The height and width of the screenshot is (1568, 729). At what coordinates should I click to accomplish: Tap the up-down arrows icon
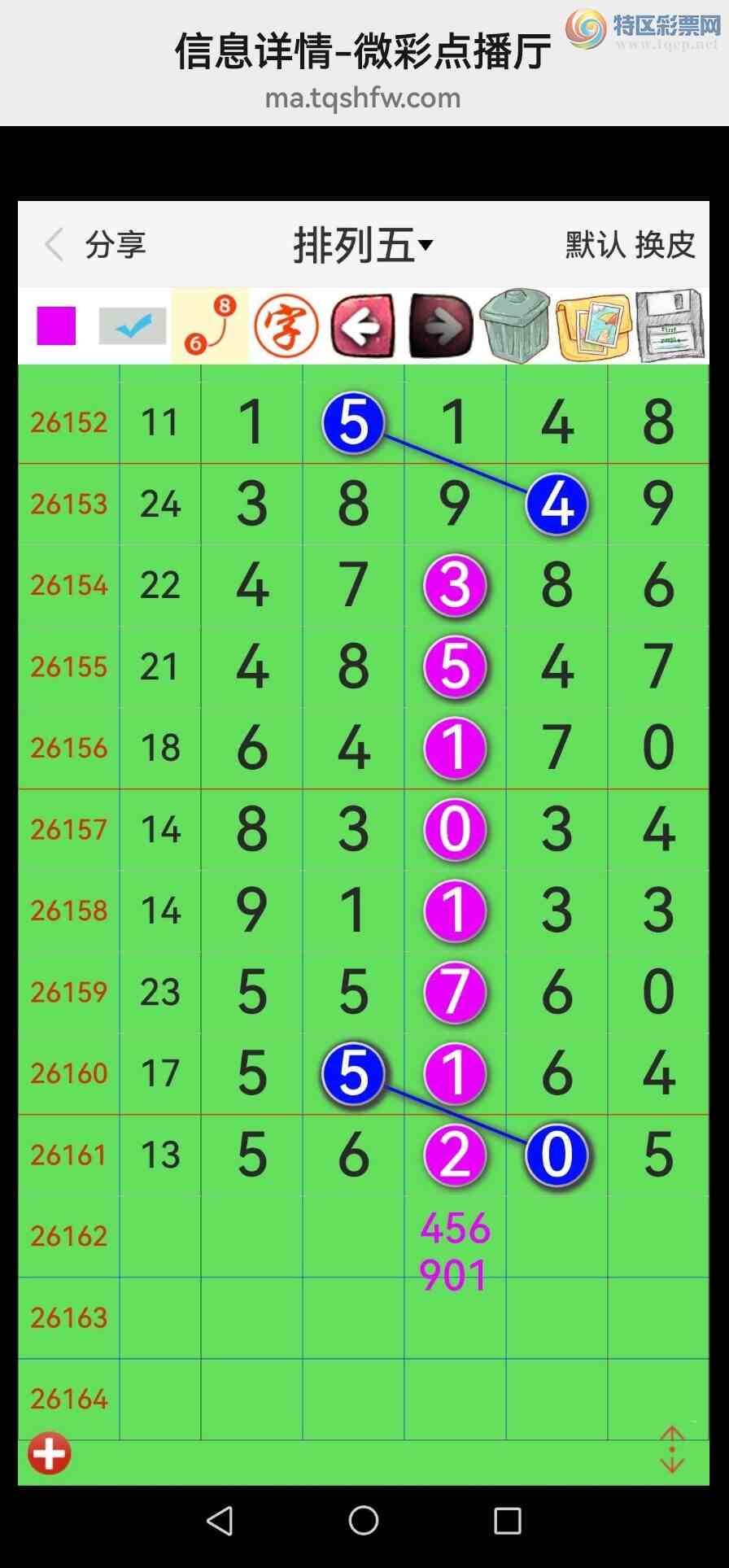pos(672,1449)
